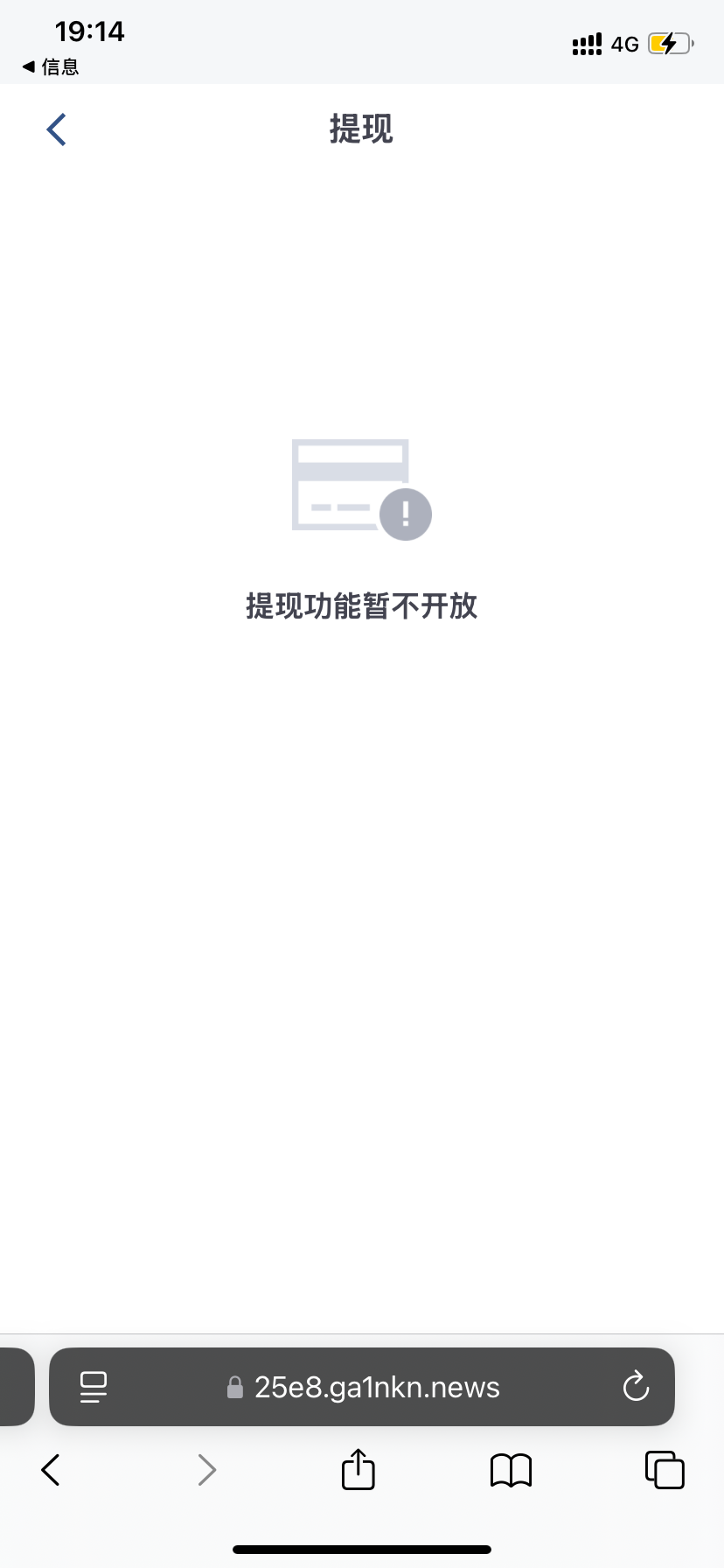
Task: Show all open tabs
Action: pos(664,1470)
